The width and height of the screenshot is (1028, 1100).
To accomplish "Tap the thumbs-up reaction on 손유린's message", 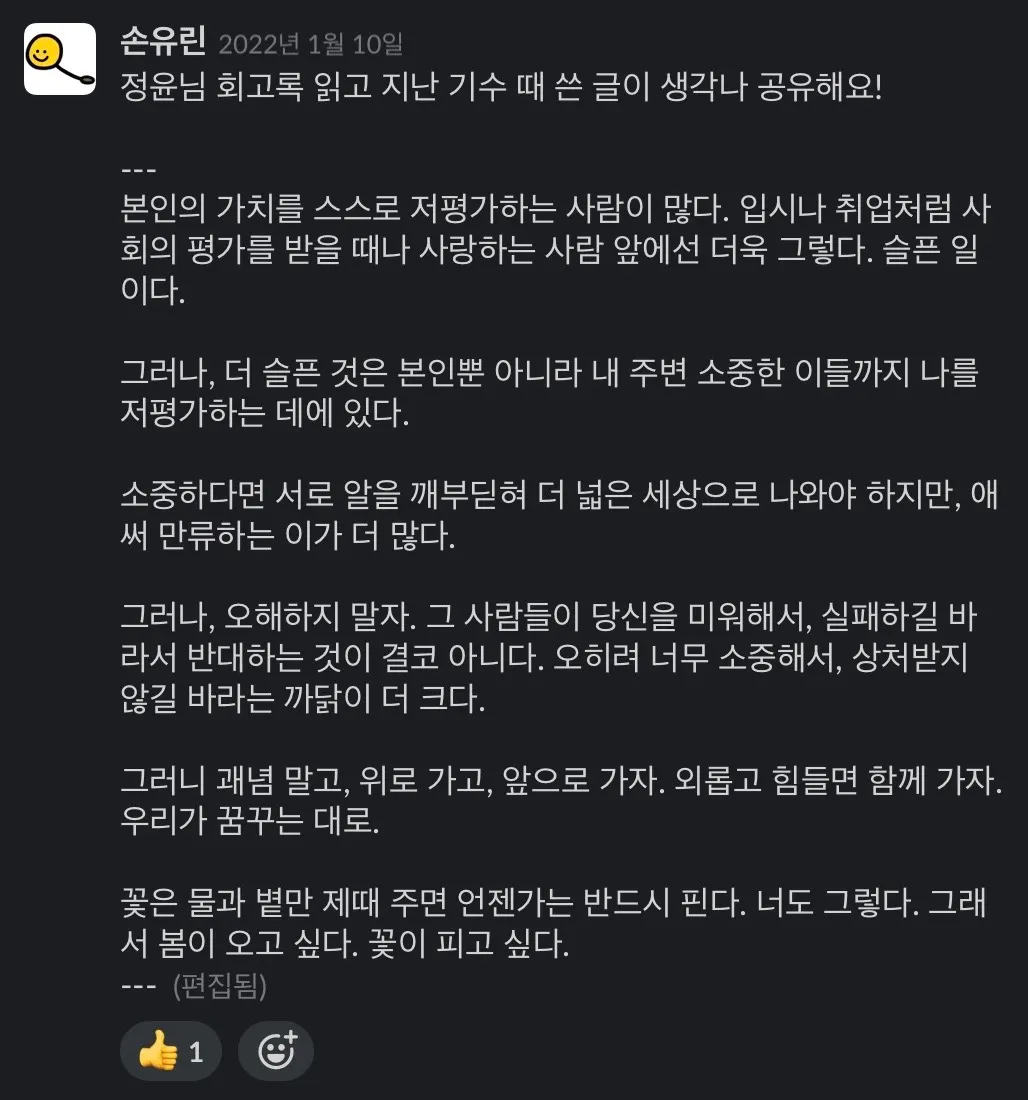I will (x=171, y=1051).
